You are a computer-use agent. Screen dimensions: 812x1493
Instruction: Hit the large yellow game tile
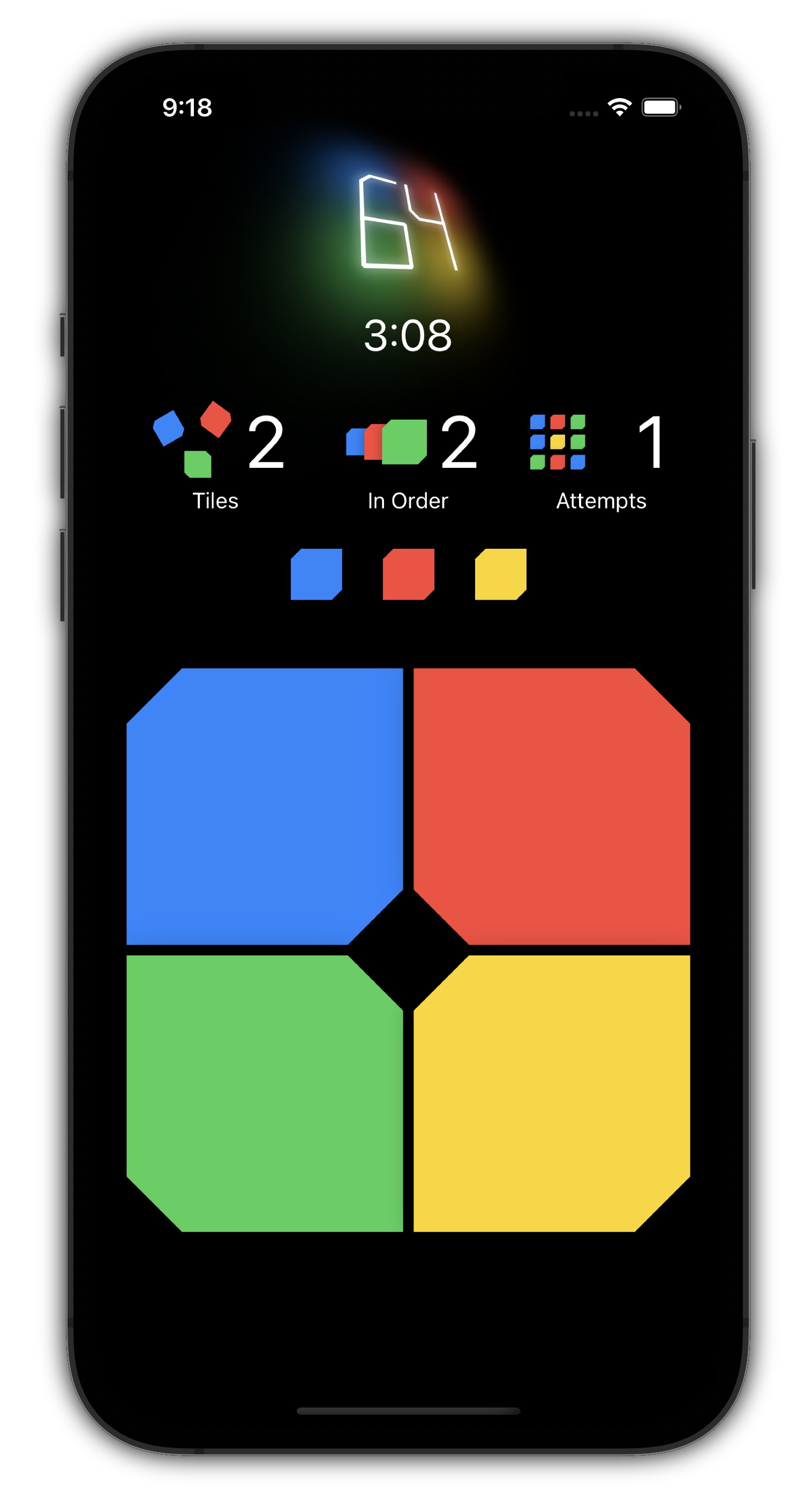click(x=551, y=1093)
